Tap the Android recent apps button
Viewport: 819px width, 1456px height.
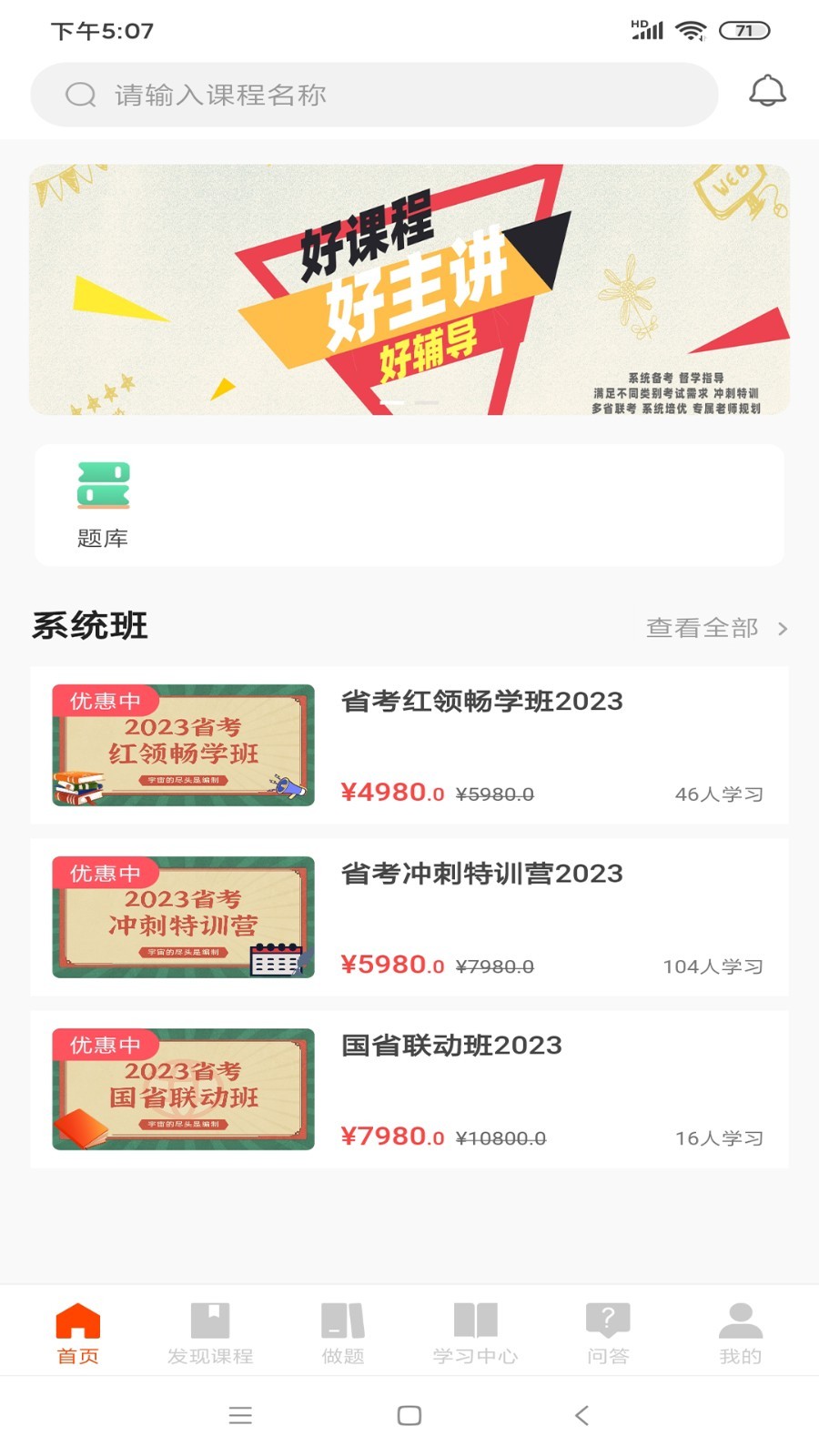point(240,1416)
